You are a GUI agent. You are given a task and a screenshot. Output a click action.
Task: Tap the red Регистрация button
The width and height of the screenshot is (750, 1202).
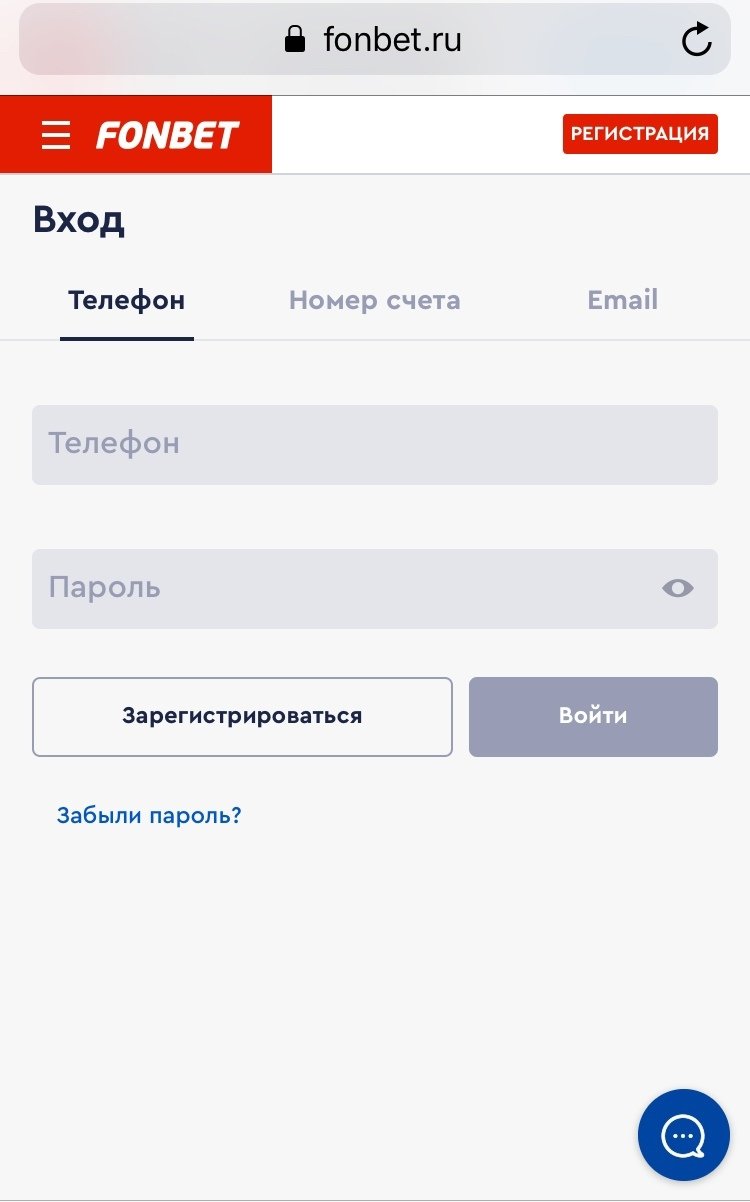point(640,134)
